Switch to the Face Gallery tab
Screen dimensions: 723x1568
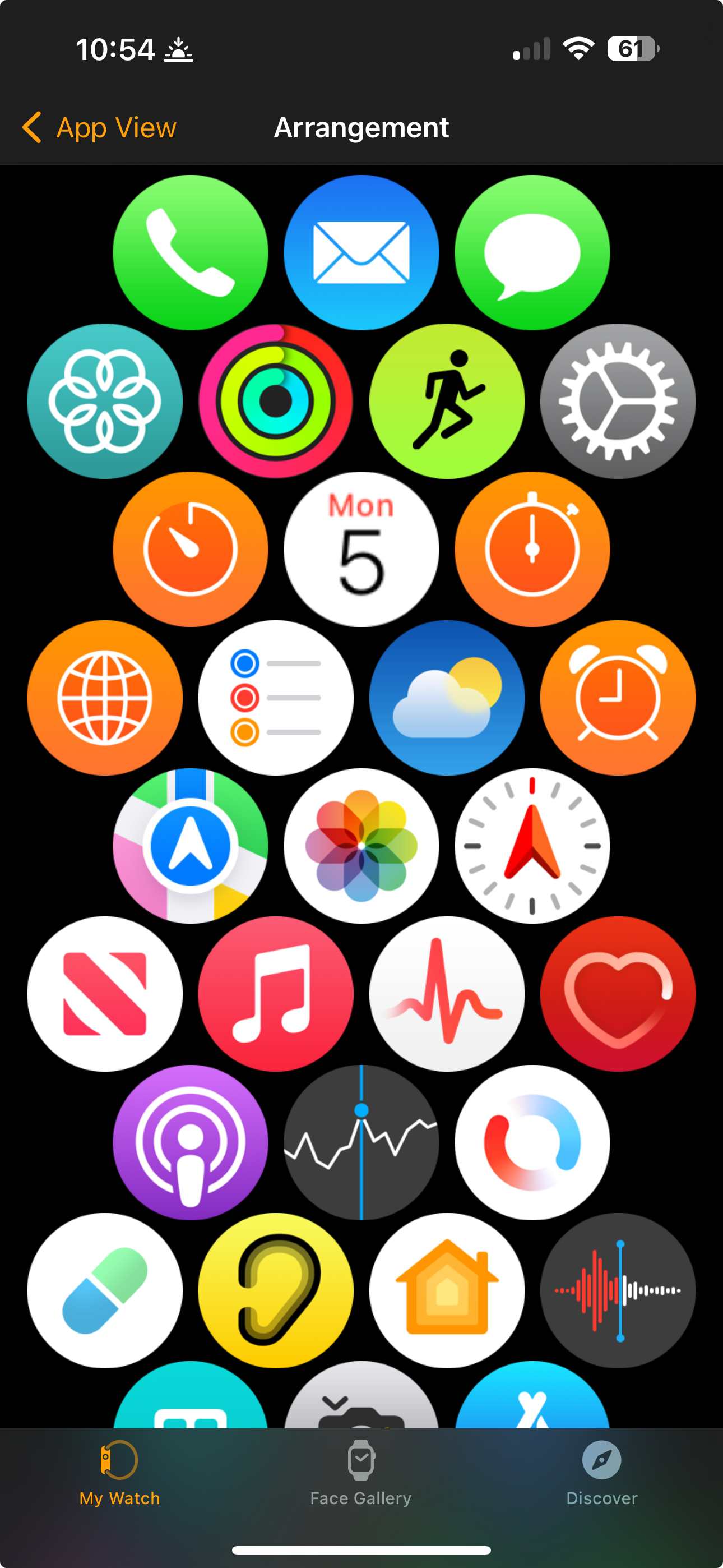[361, 1473]
